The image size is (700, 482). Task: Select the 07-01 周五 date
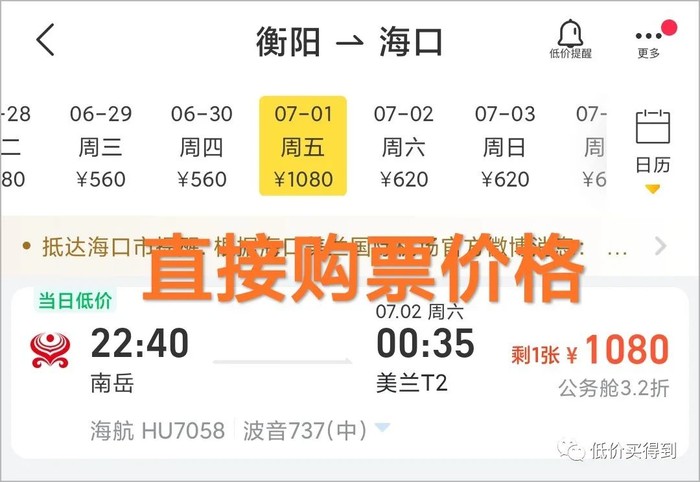tap(303, 146)
